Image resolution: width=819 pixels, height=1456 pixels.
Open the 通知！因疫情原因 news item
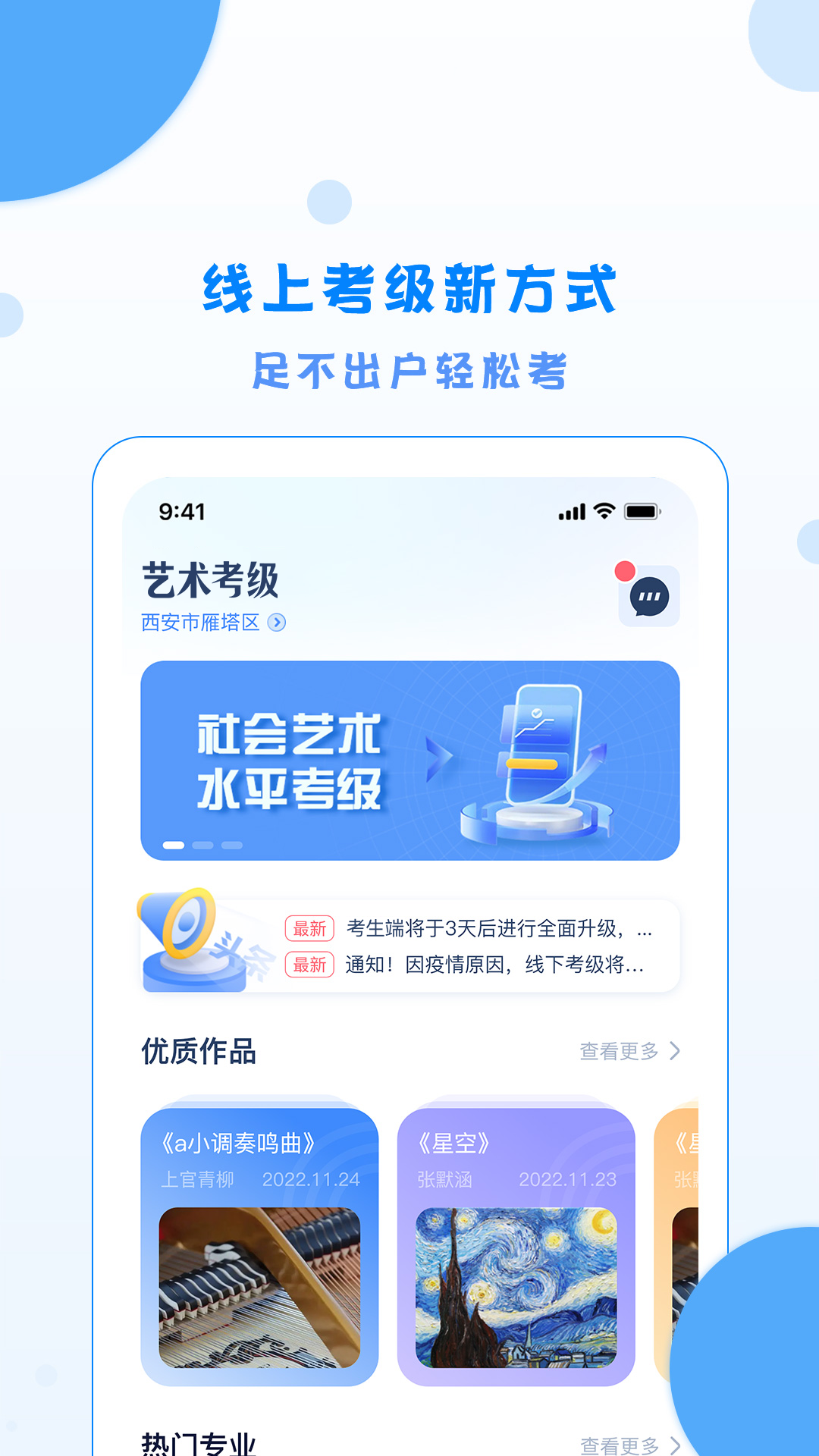pos(493,965)
